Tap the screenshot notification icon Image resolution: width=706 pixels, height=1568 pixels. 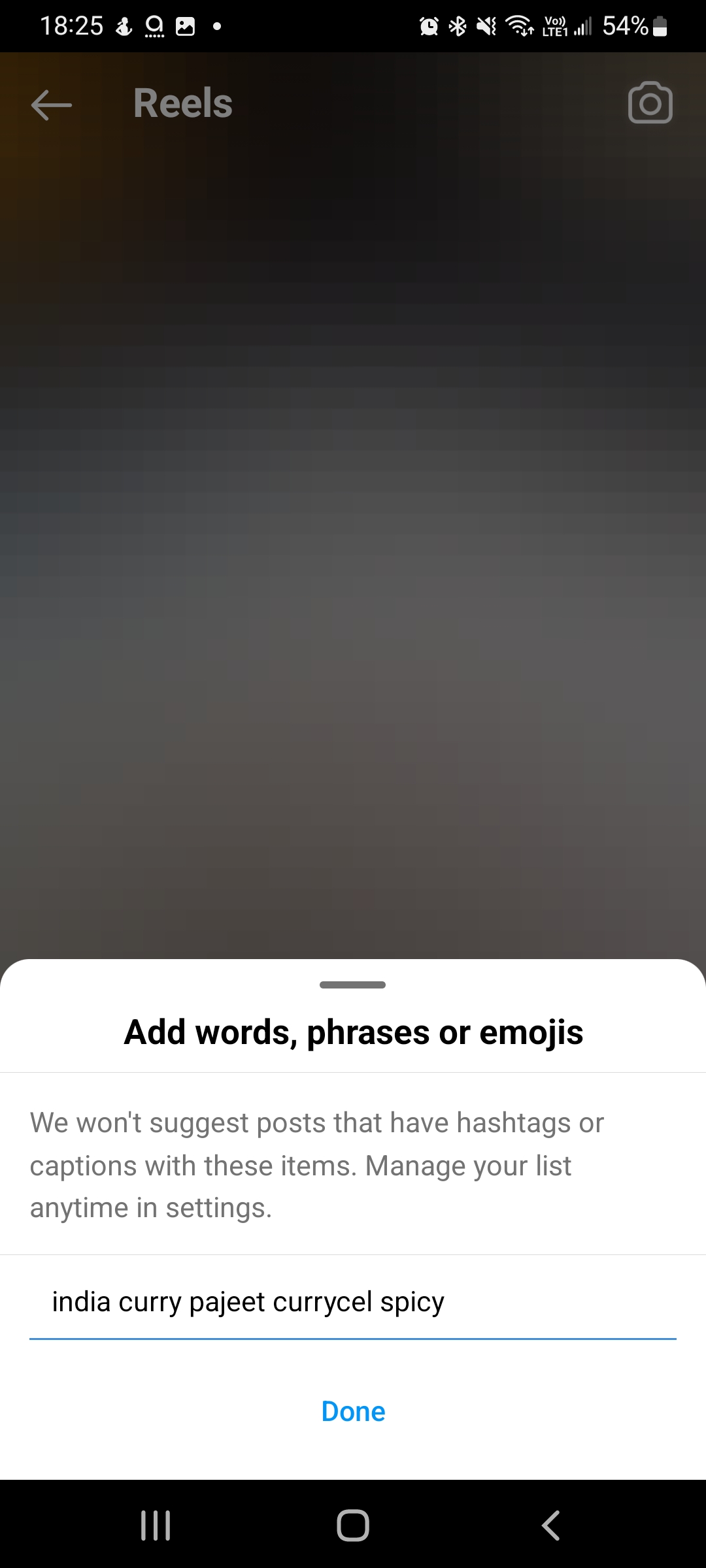pyautogui.click(x=185, y=25)
